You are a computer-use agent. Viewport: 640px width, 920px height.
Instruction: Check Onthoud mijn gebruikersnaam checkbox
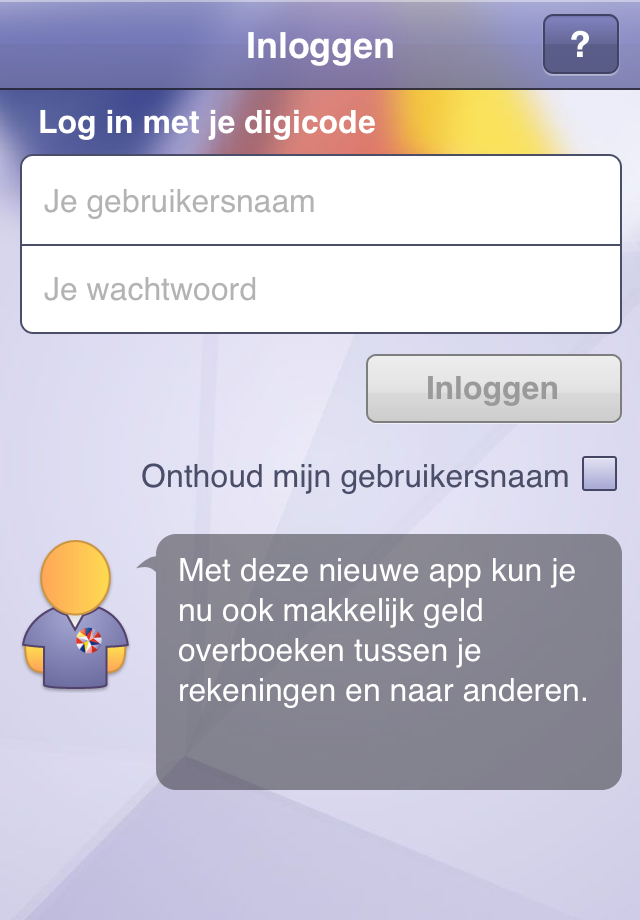[x=599, y=474]
